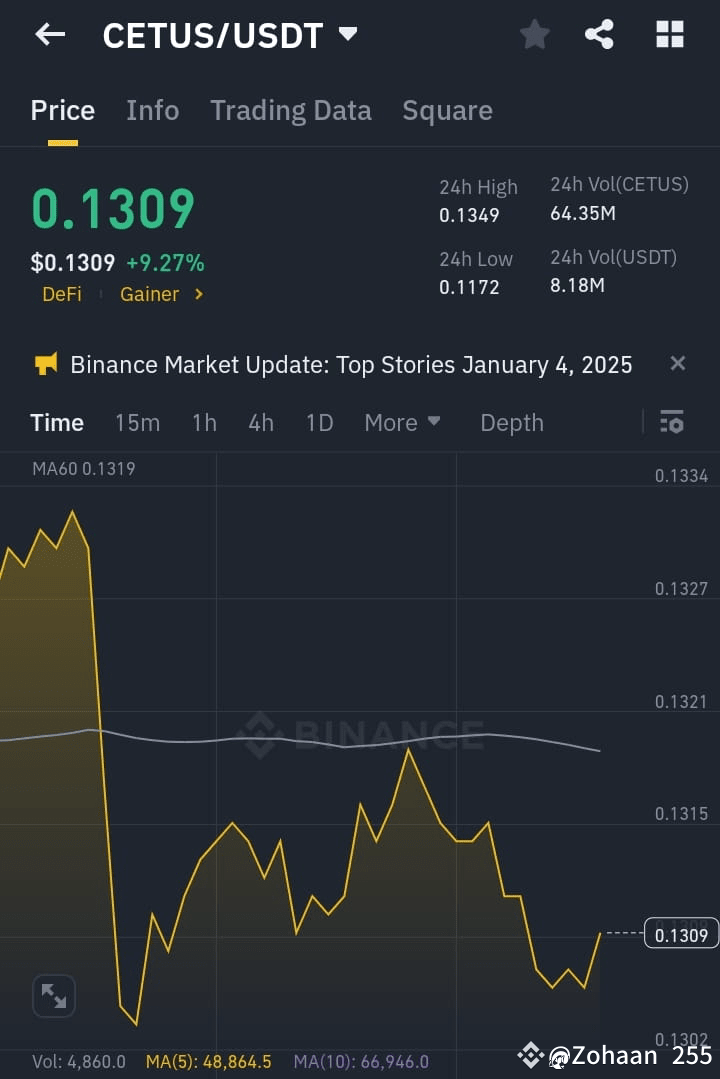Switch to the Trading Data tab
The width and height of the screenshot is (720, 1079).
point(290,110)
